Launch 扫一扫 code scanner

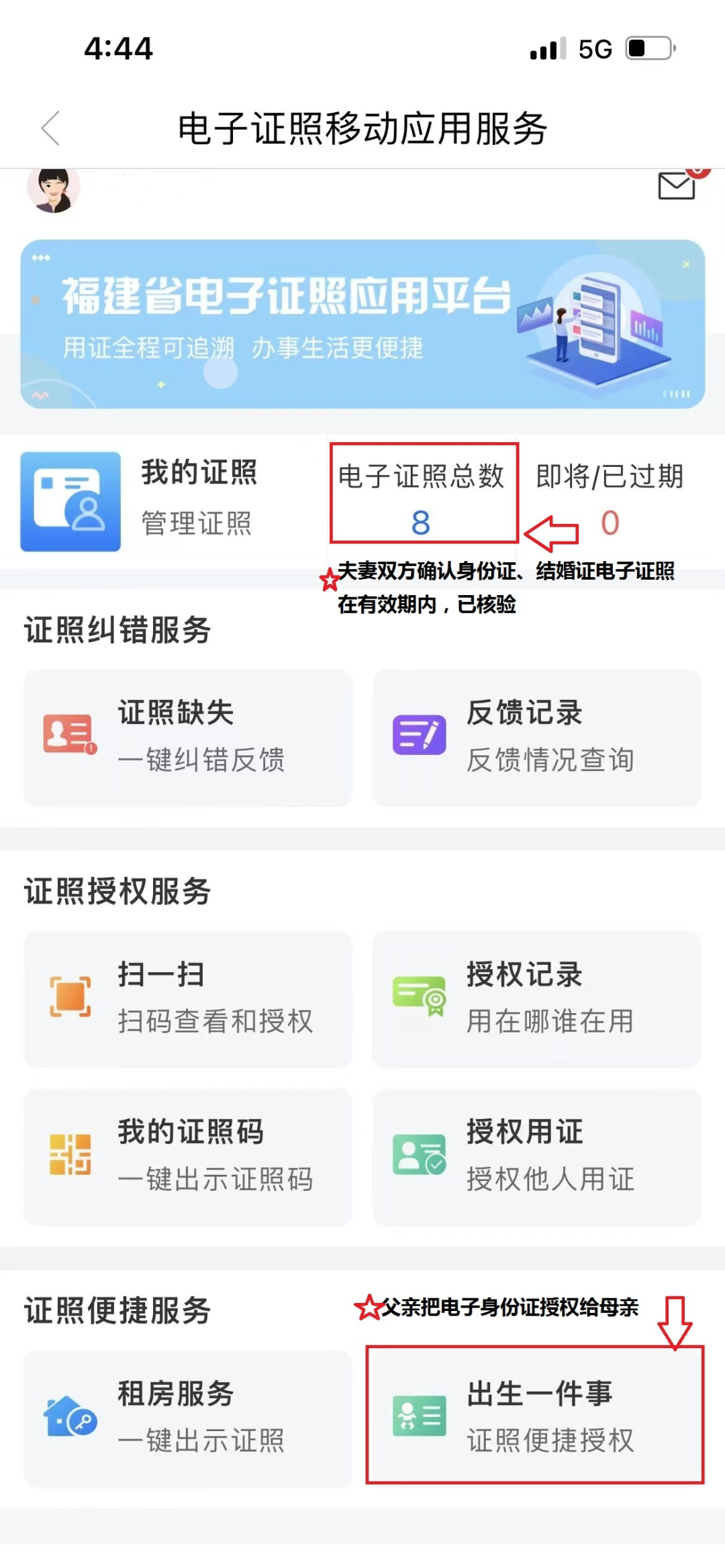point(188,998)
